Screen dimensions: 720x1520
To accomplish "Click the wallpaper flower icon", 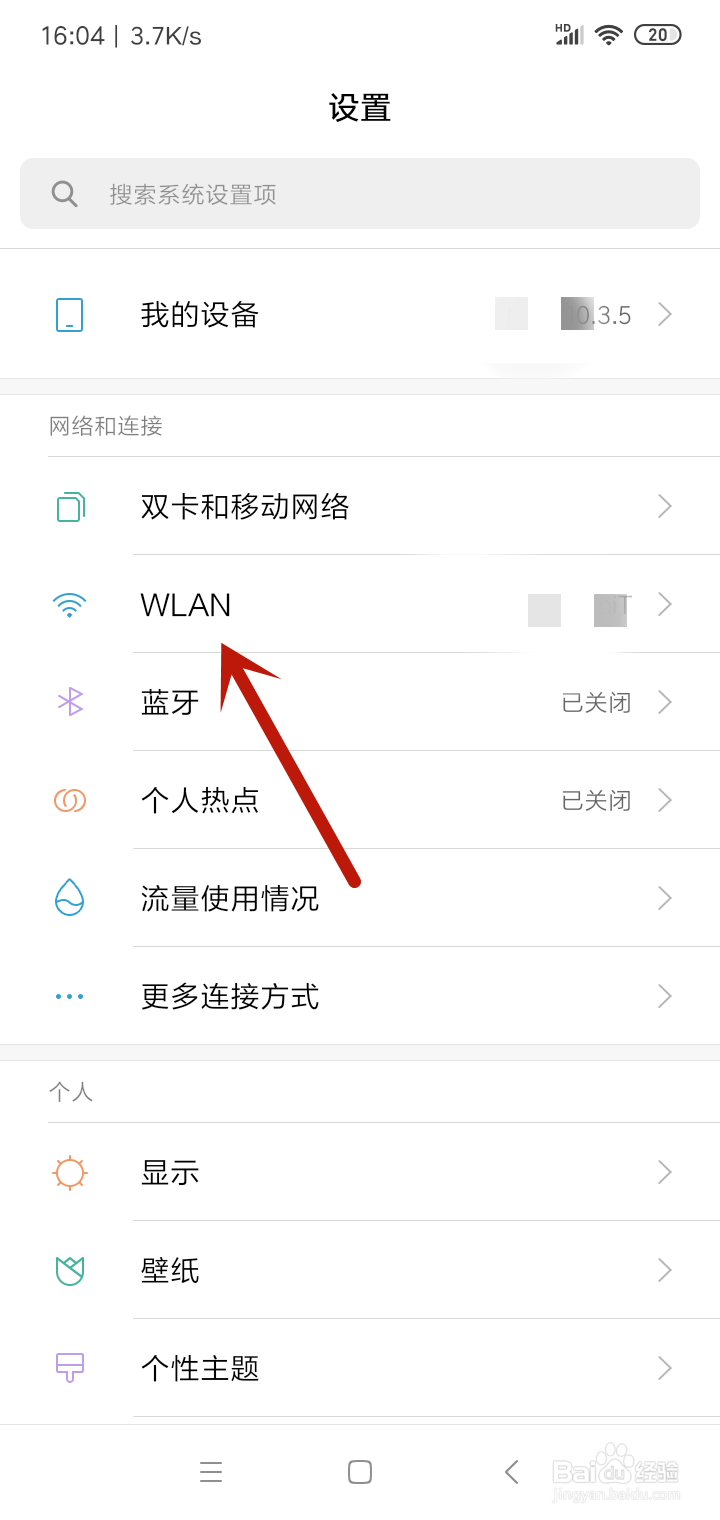I will click(x=69, y=1270).
